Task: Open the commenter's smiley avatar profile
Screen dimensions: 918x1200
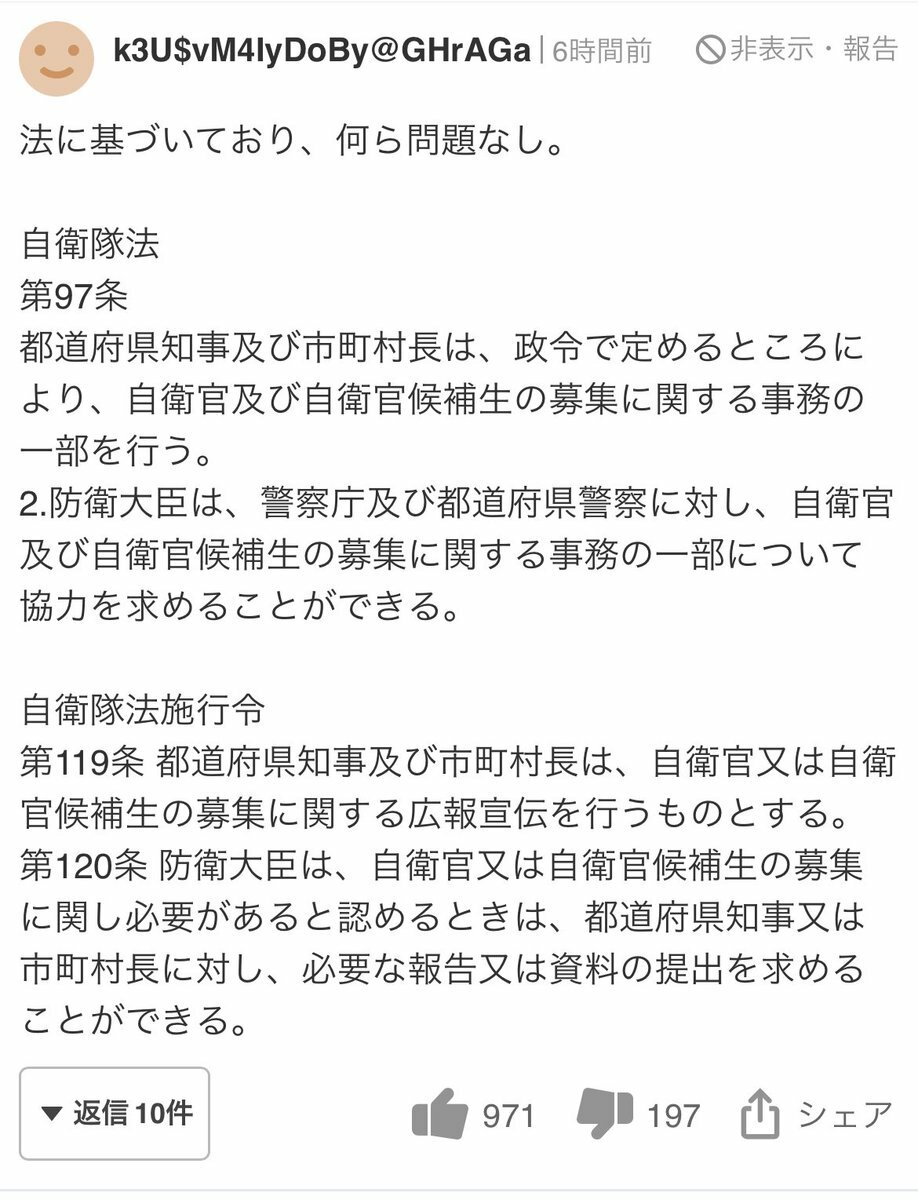Action: pyautogui.click(x=57, y=58)
